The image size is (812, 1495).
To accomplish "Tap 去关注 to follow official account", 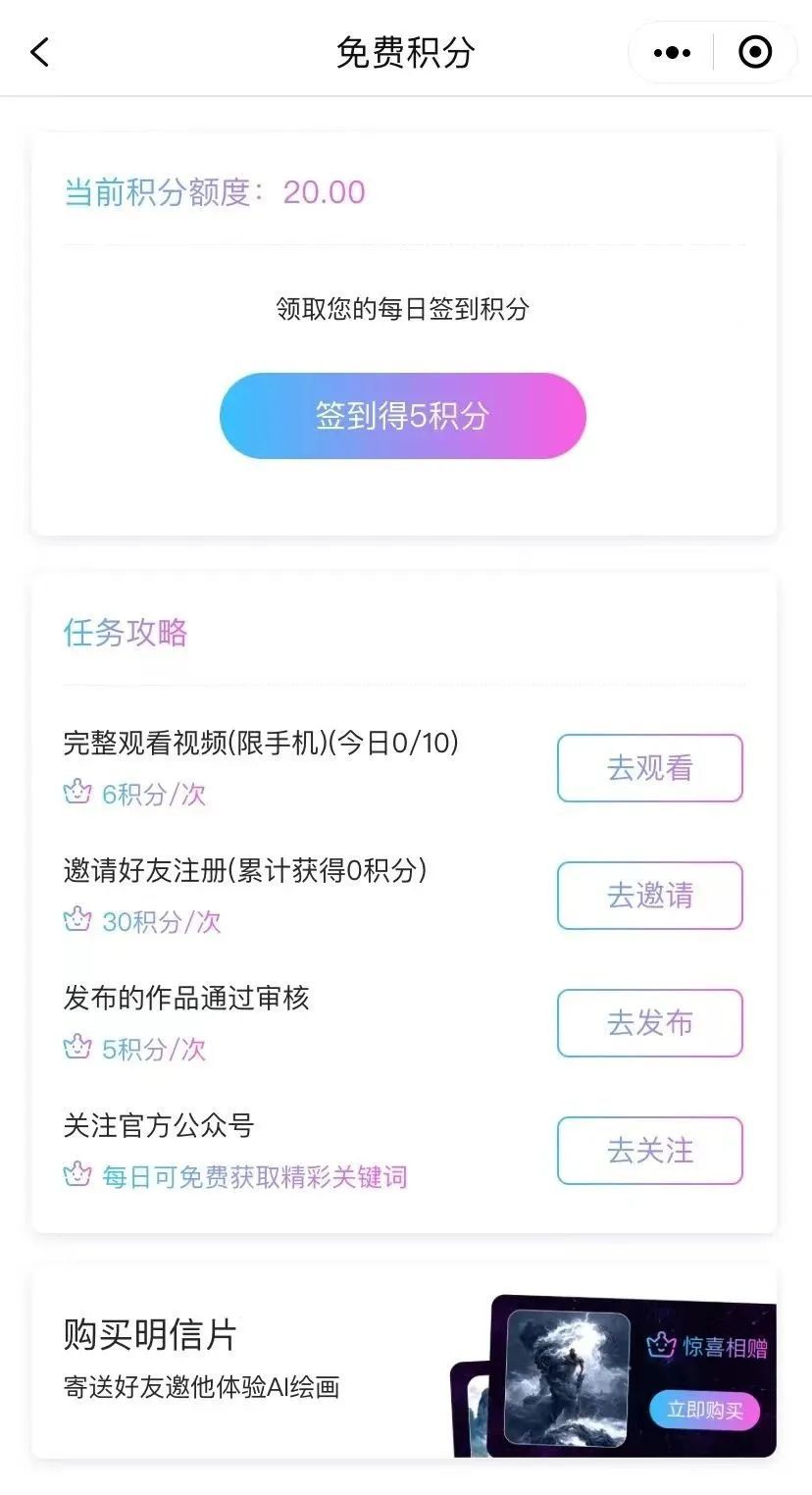I will [649, 1151].
